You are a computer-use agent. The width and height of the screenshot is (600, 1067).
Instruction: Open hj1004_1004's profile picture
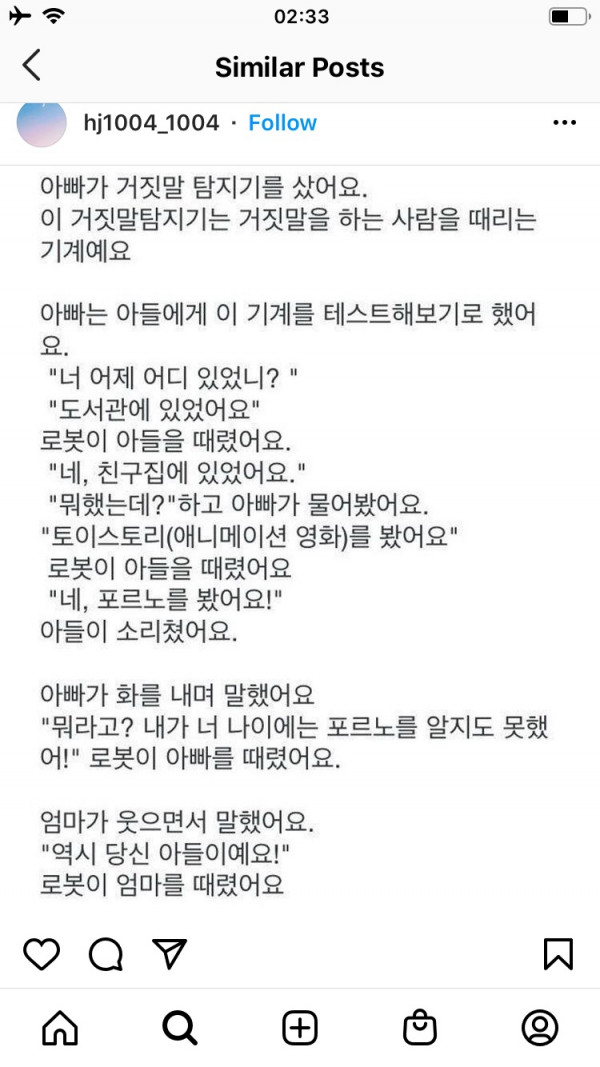pos(42,123)
